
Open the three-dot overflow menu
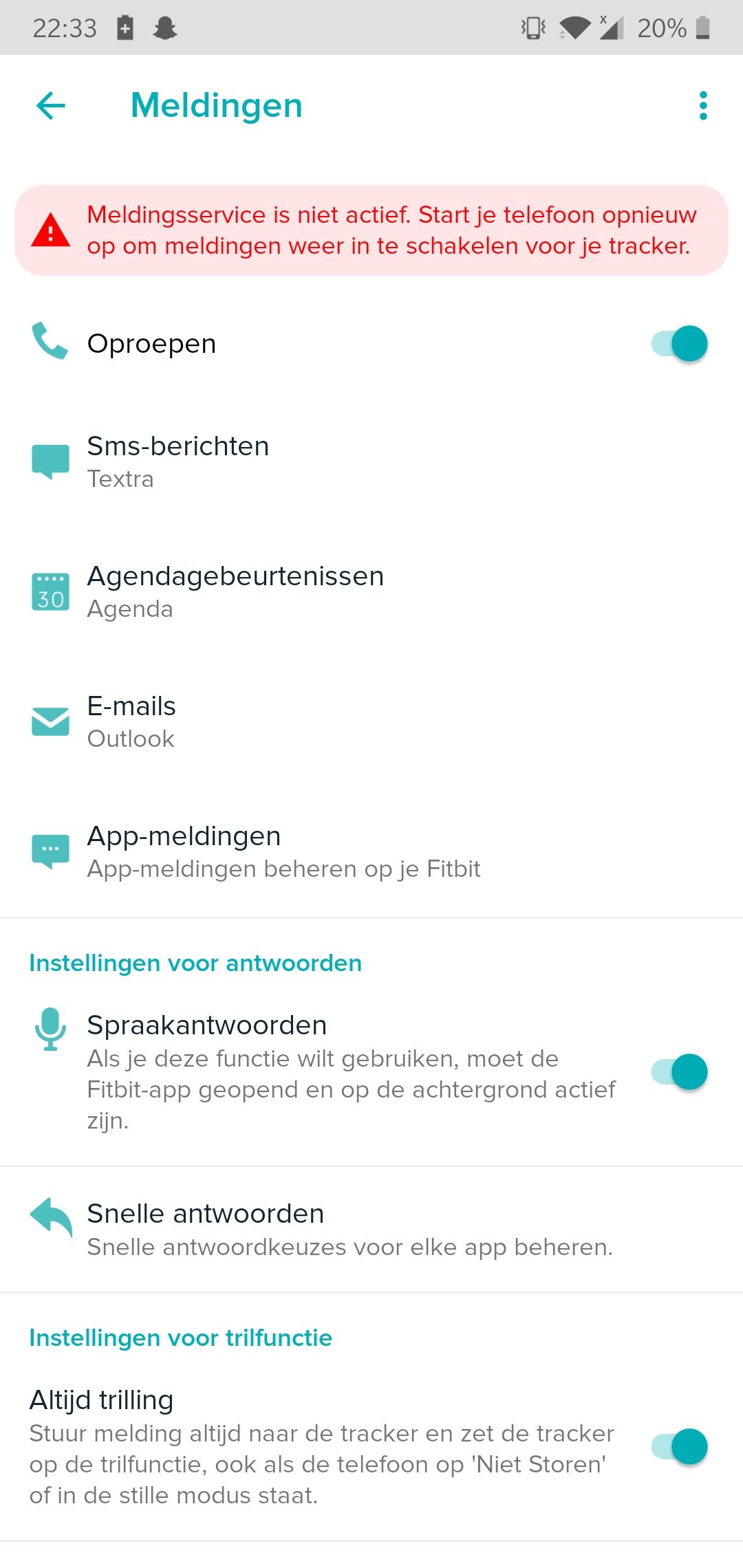[702, 106]
